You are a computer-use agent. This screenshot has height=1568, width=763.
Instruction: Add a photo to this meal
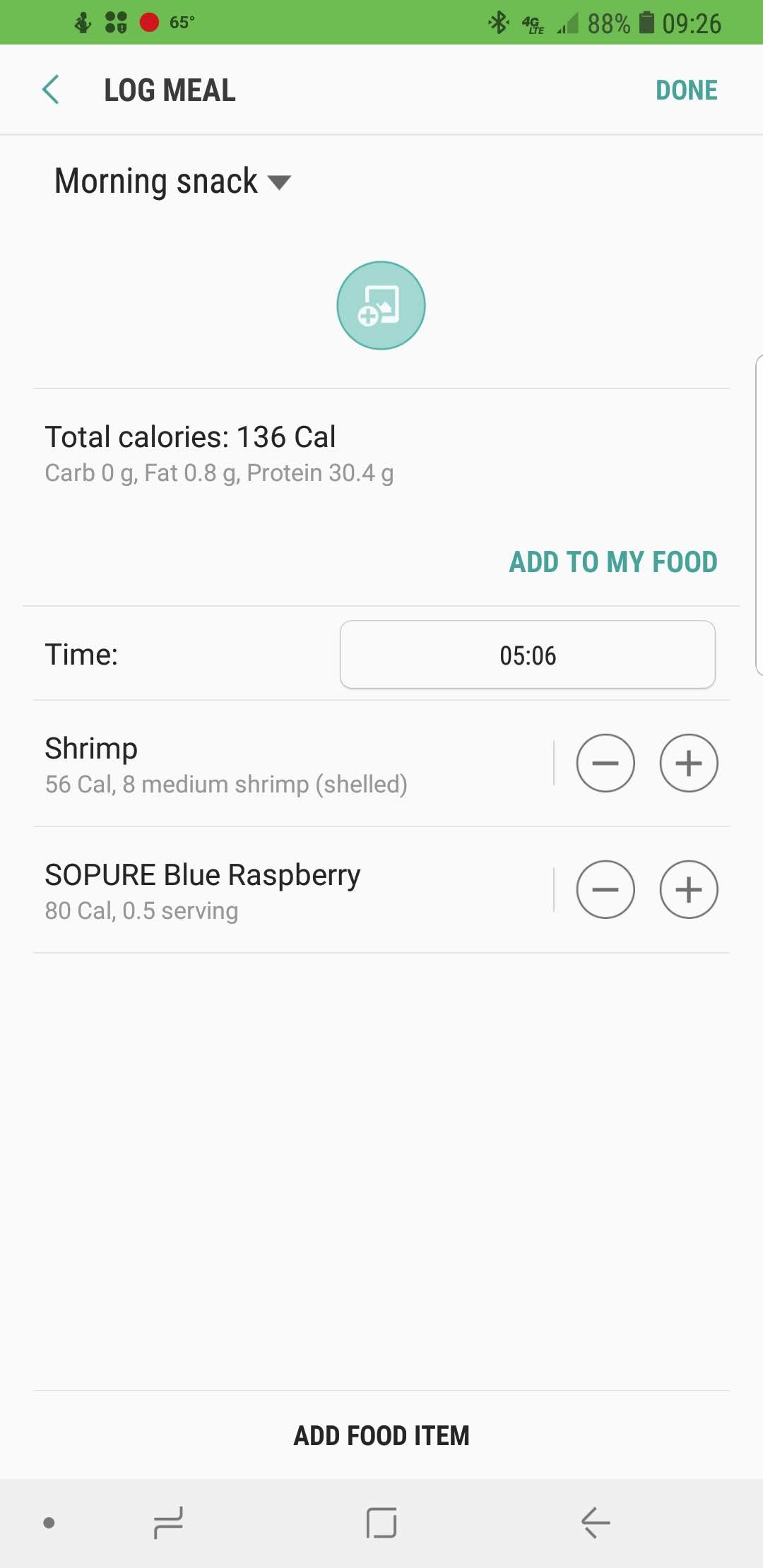tap(381, 306)
